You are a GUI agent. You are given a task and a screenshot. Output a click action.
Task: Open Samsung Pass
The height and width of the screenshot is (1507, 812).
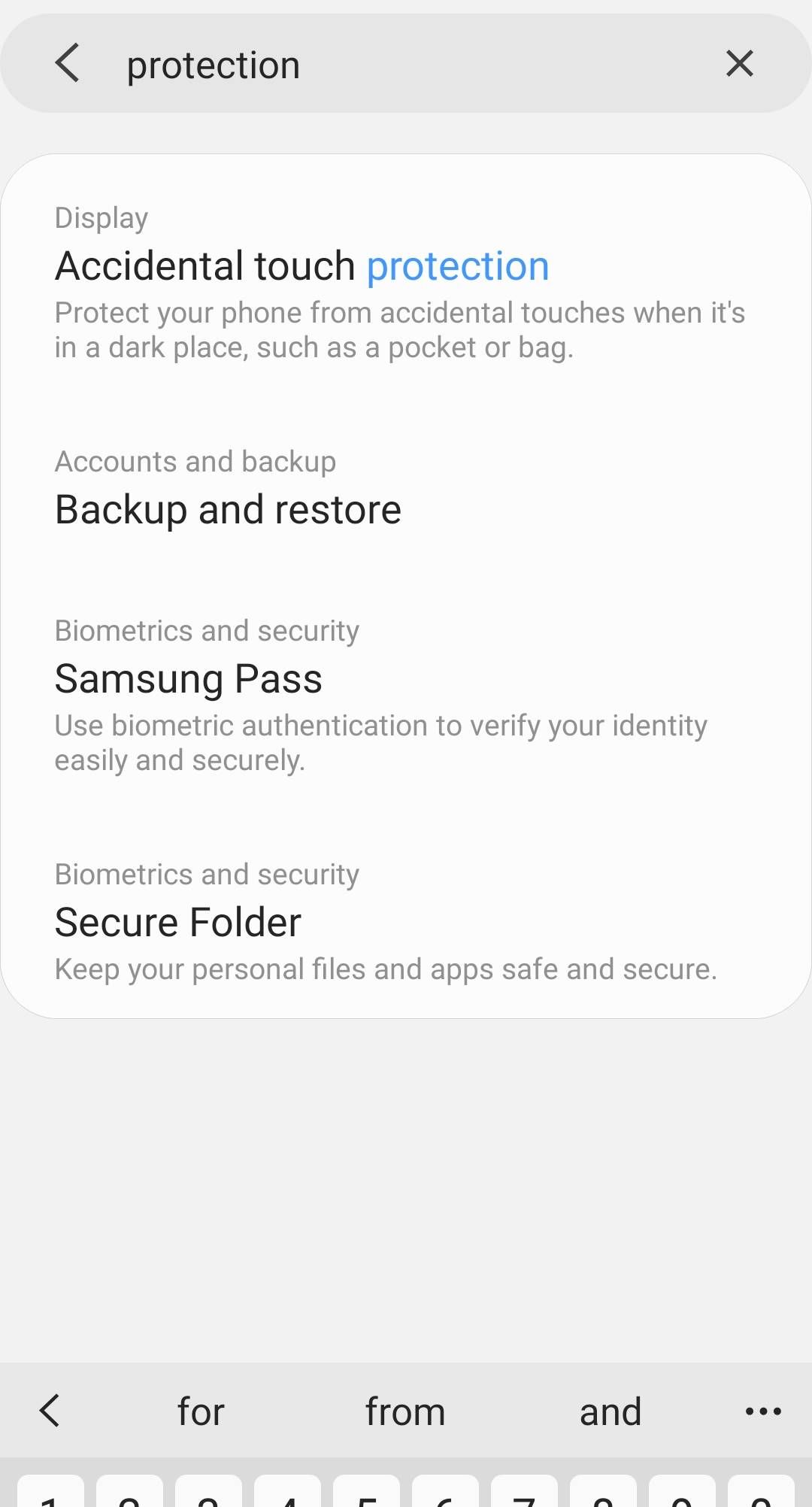pyautogui.click(x=188, y=678)
